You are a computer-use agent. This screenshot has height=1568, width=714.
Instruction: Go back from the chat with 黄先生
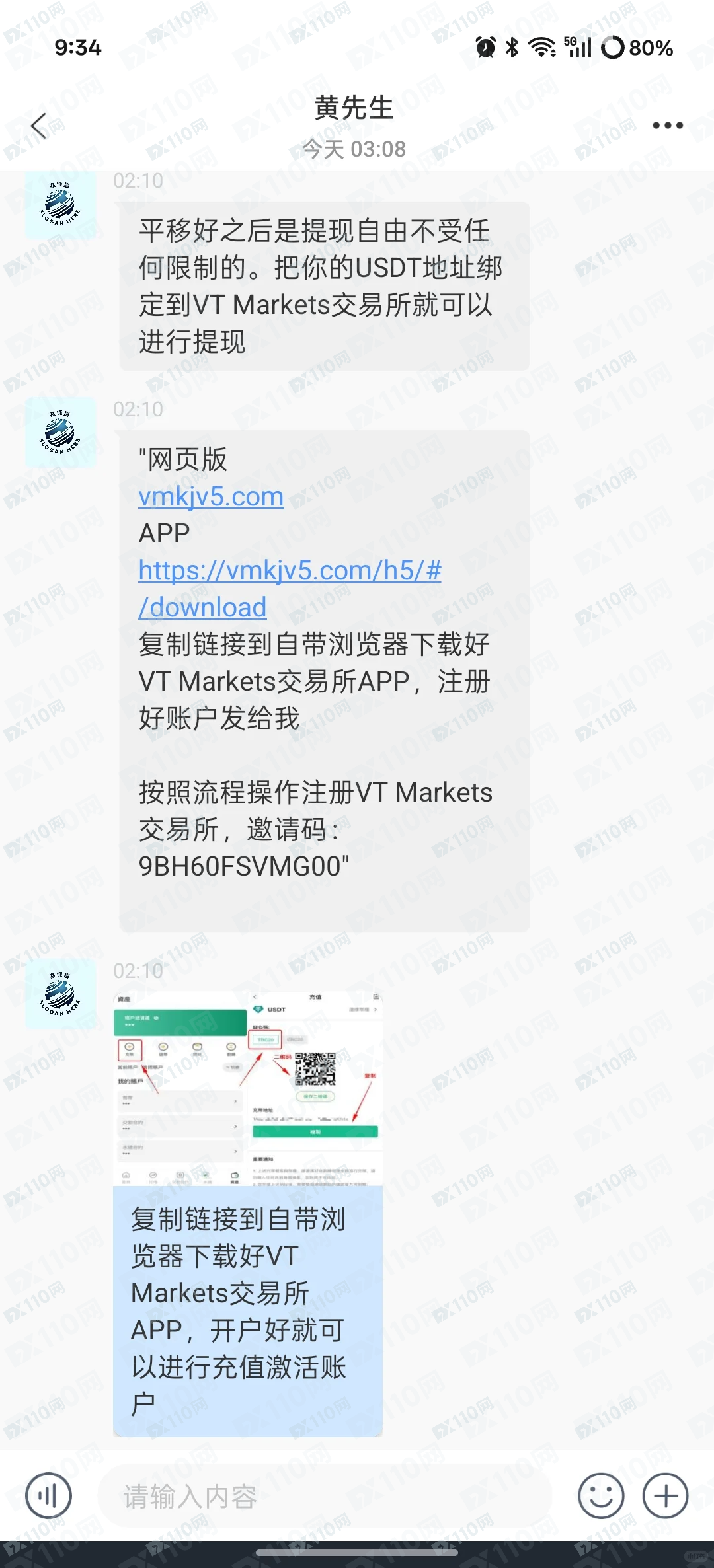tap(40, 126)
